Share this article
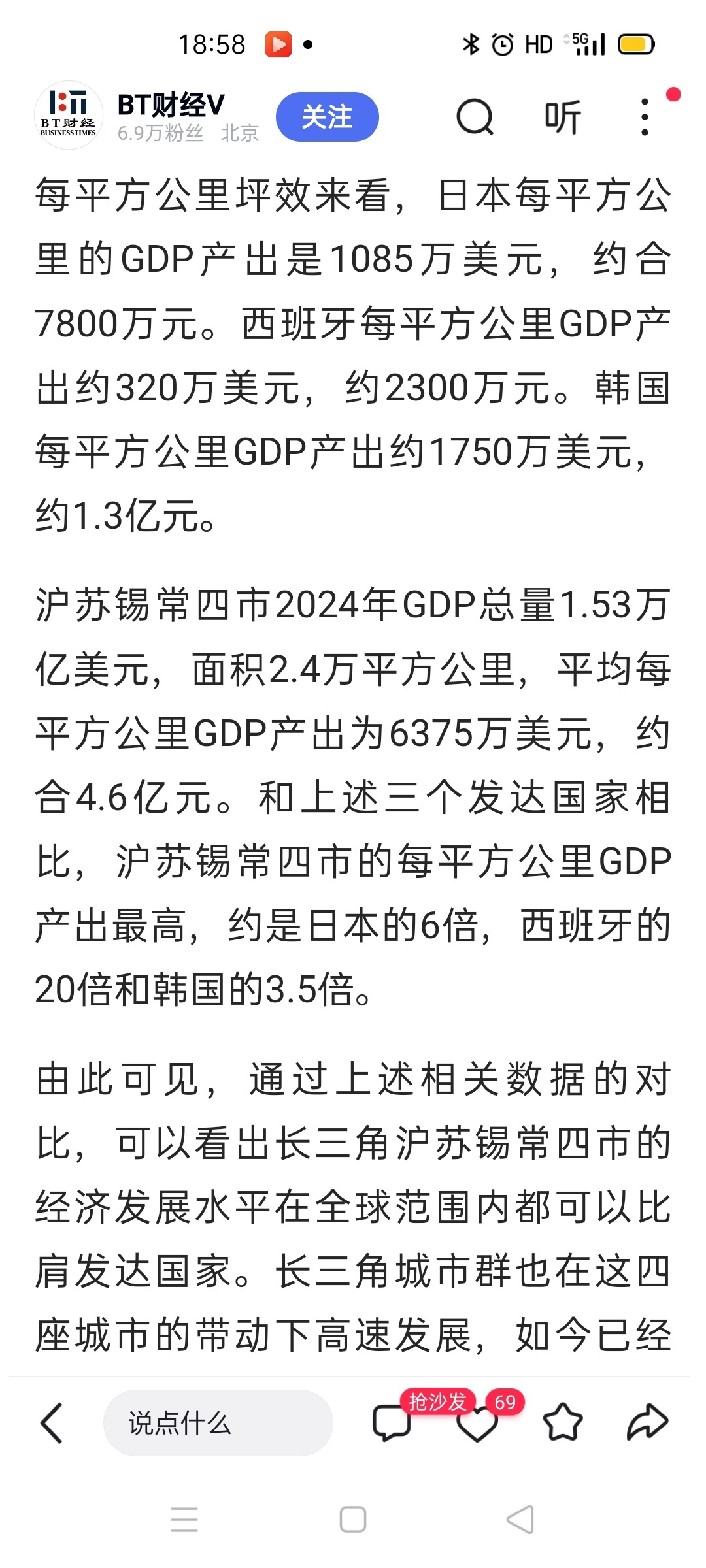This screenshot has width=706, height=1568. (x=647, y=1423)
